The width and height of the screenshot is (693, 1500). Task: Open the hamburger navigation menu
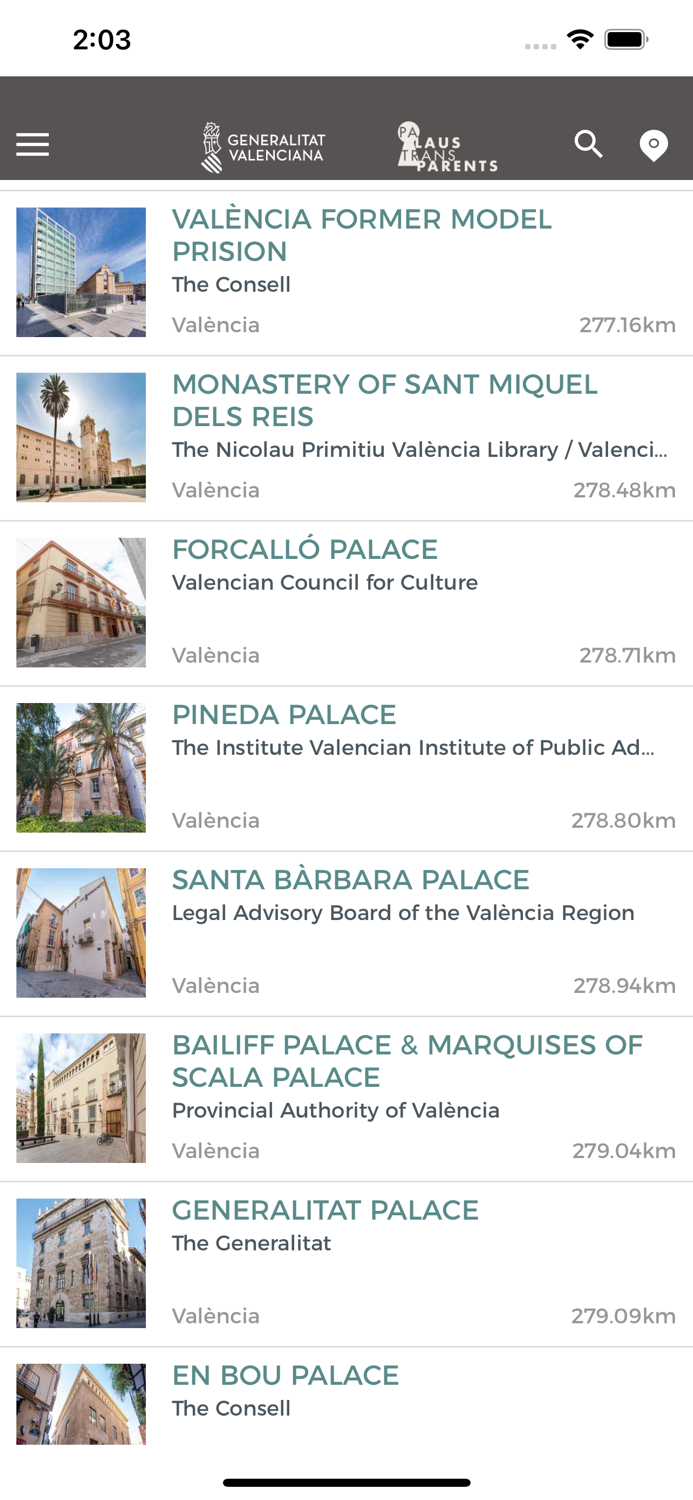coord(32,145)
